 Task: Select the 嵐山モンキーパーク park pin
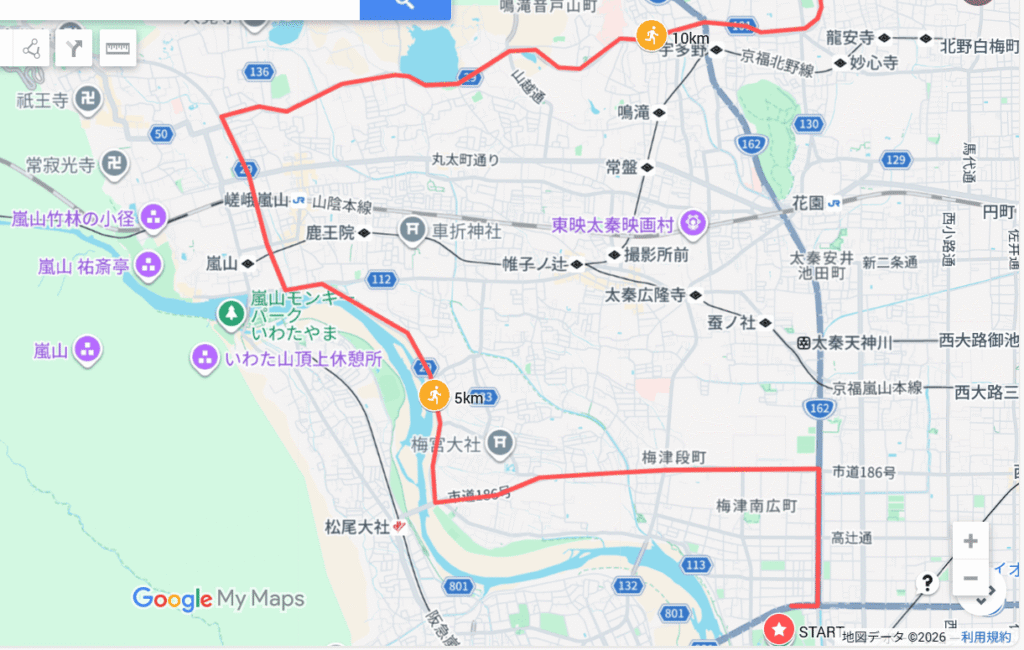coord(232,313)
